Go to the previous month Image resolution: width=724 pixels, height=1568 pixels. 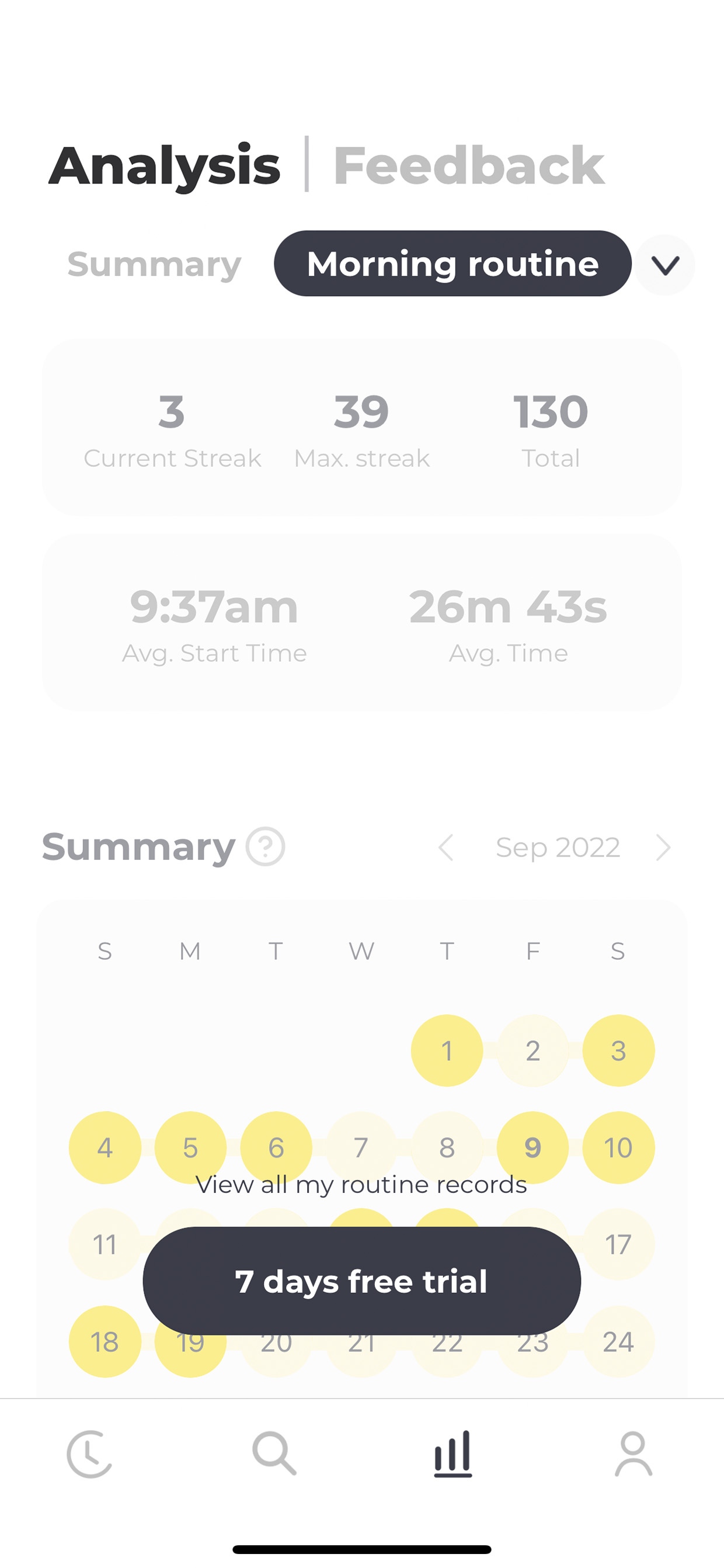(446, 847)
